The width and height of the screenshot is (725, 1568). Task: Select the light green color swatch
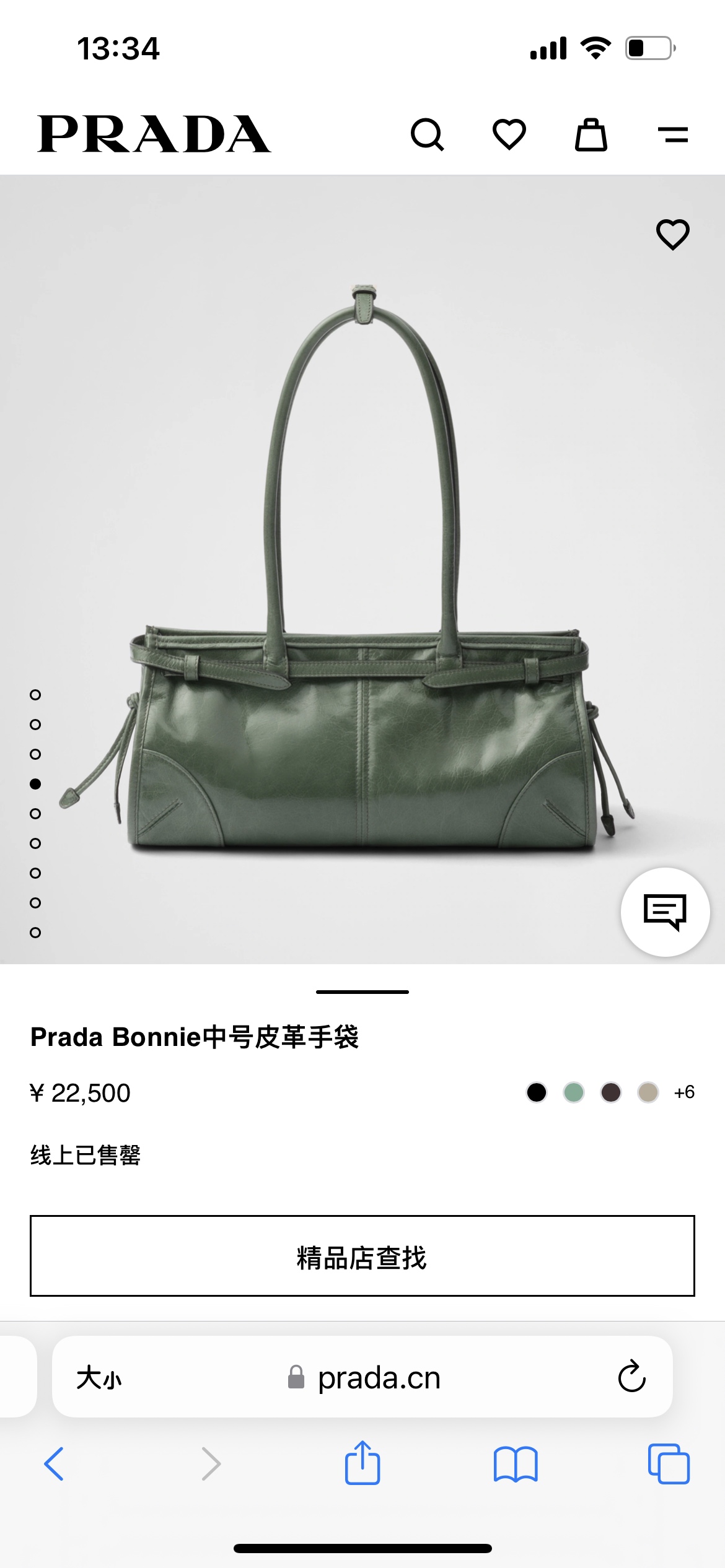574,1092
